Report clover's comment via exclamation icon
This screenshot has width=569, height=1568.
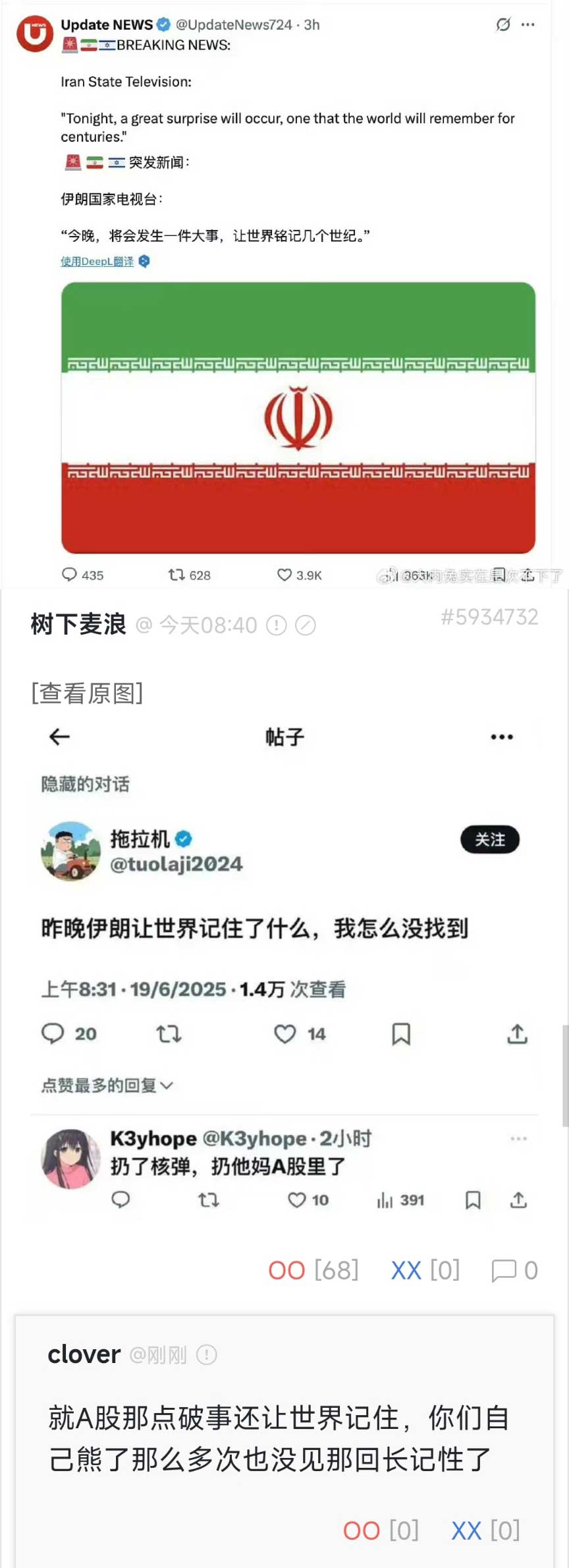click(207, 1354)
